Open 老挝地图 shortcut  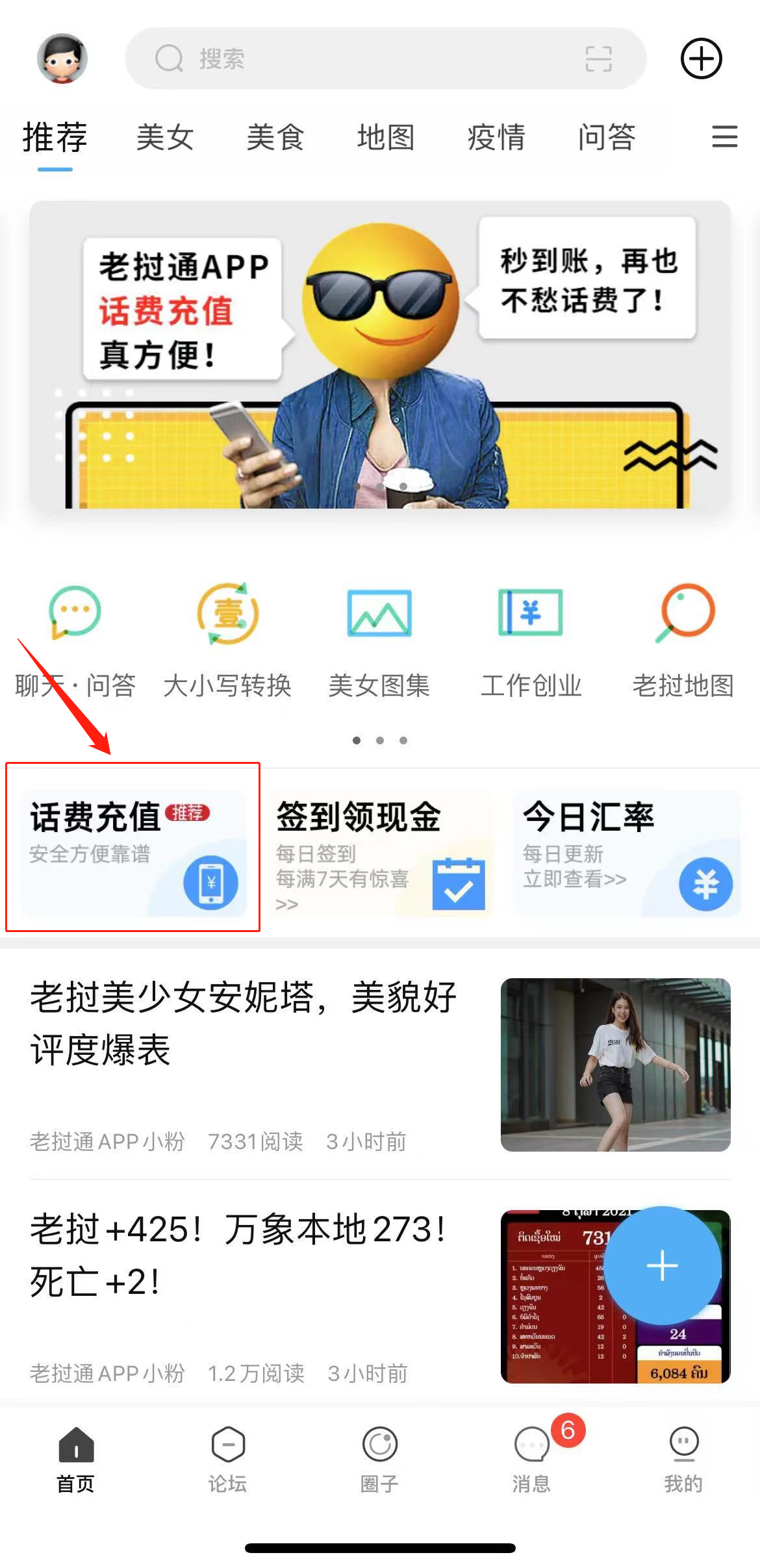pyautogui.click(x=683, y=641)
